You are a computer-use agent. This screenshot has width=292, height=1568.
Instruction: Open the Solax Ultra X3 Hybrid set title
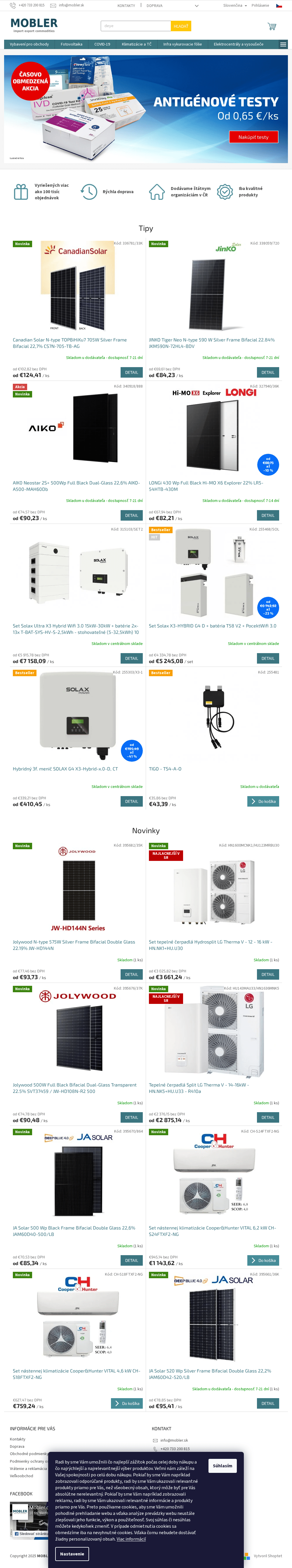[x=76, y=629]
